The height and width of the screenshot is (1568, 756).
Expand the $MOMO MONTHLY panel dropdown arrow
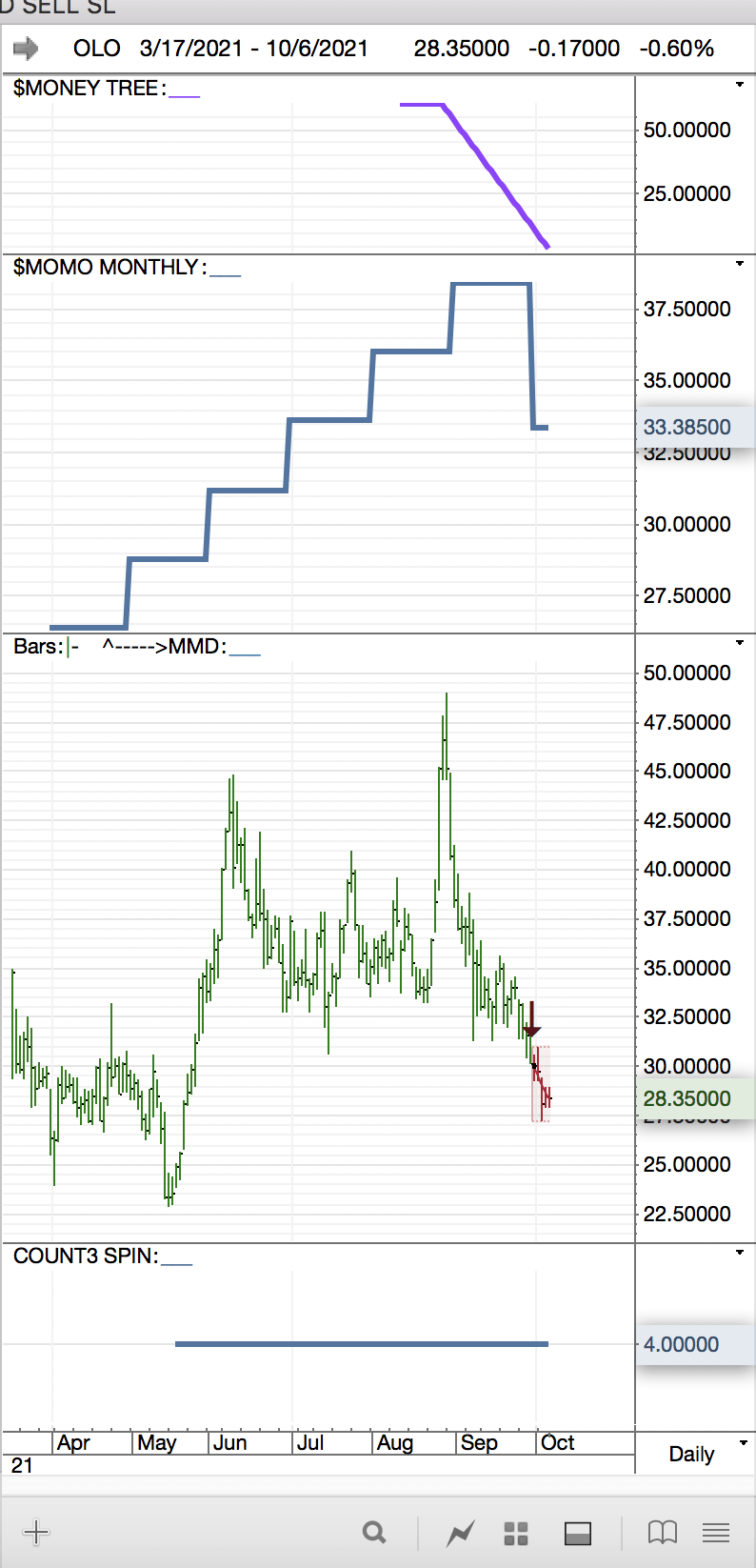pyautogui.click(x=740, y=264)
